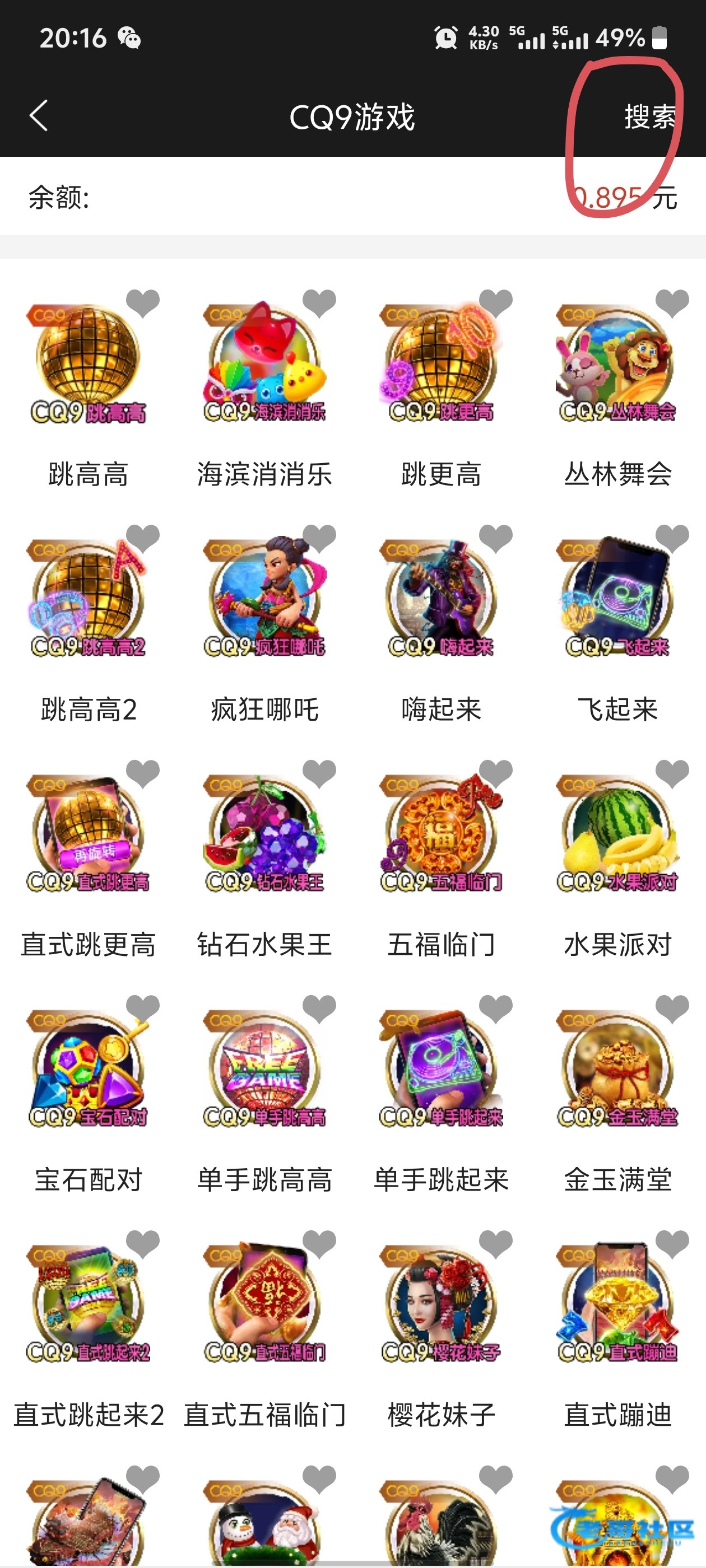Open the 金玉满堂 game
The height and width of the screenshot is (1568, 706).
coord(617,1070)
